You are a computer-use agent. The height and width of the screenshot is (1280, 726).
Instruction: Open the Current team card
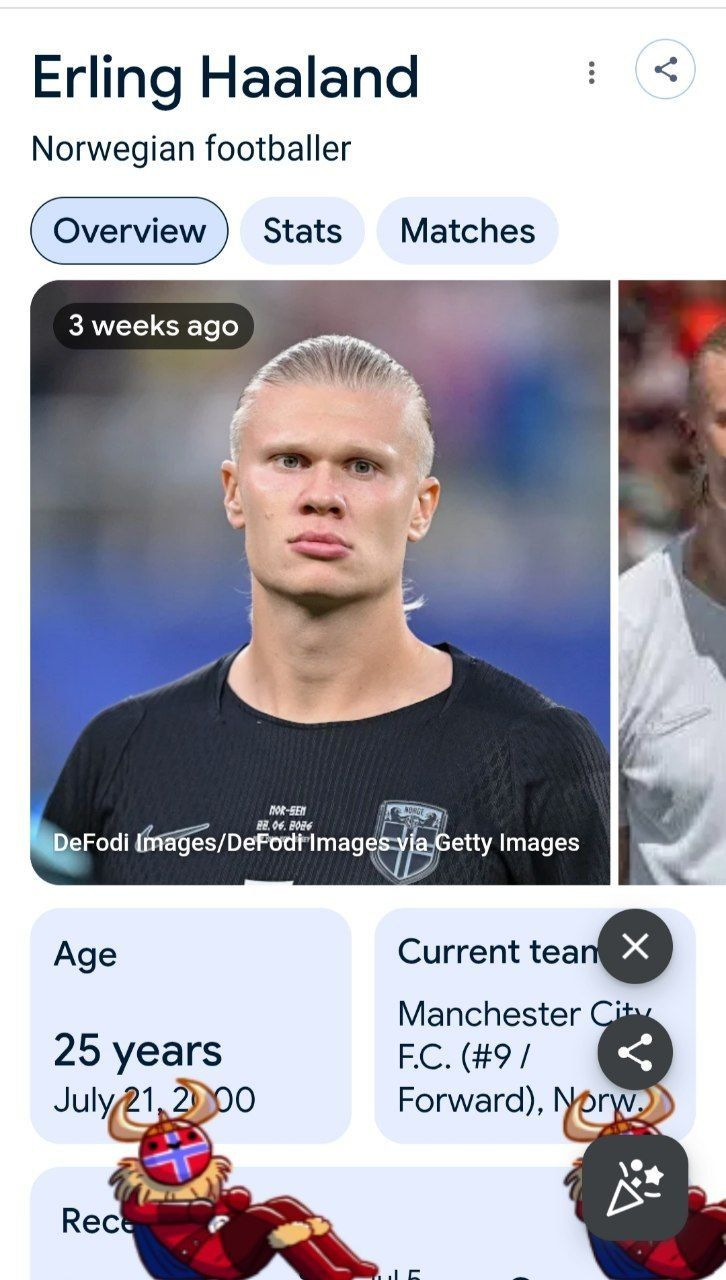click(535, 1026)
